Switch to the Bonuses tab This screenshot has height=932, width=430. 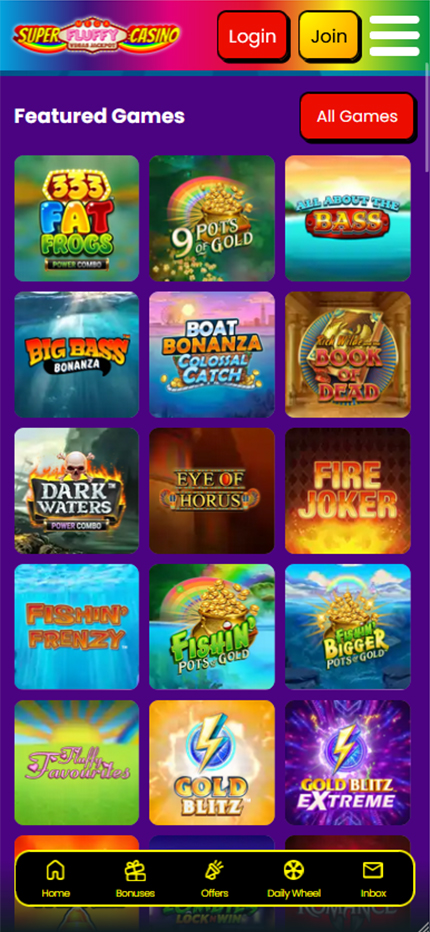click(135, 879)
